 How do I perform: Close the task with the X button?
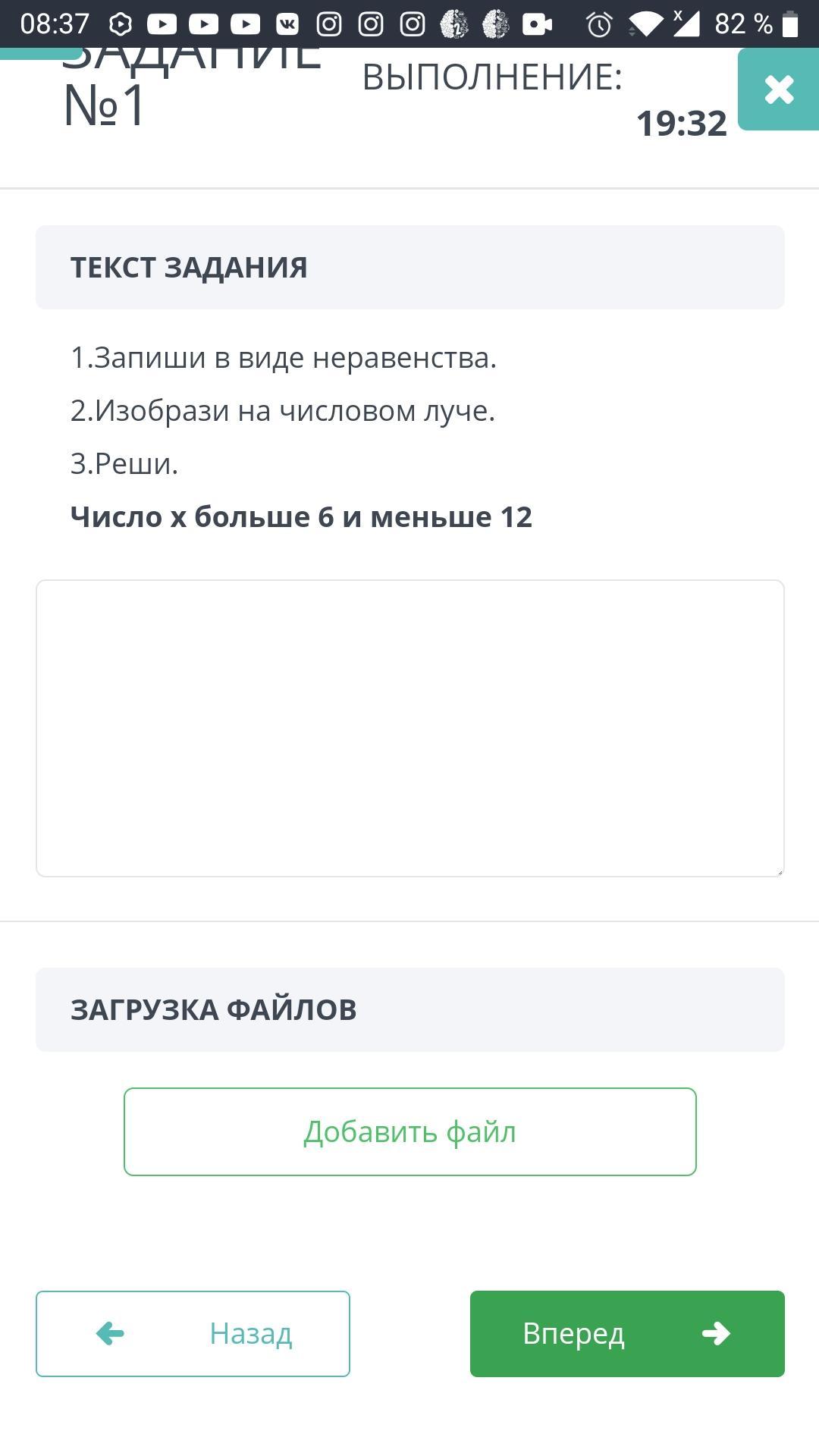coord(779,89)
